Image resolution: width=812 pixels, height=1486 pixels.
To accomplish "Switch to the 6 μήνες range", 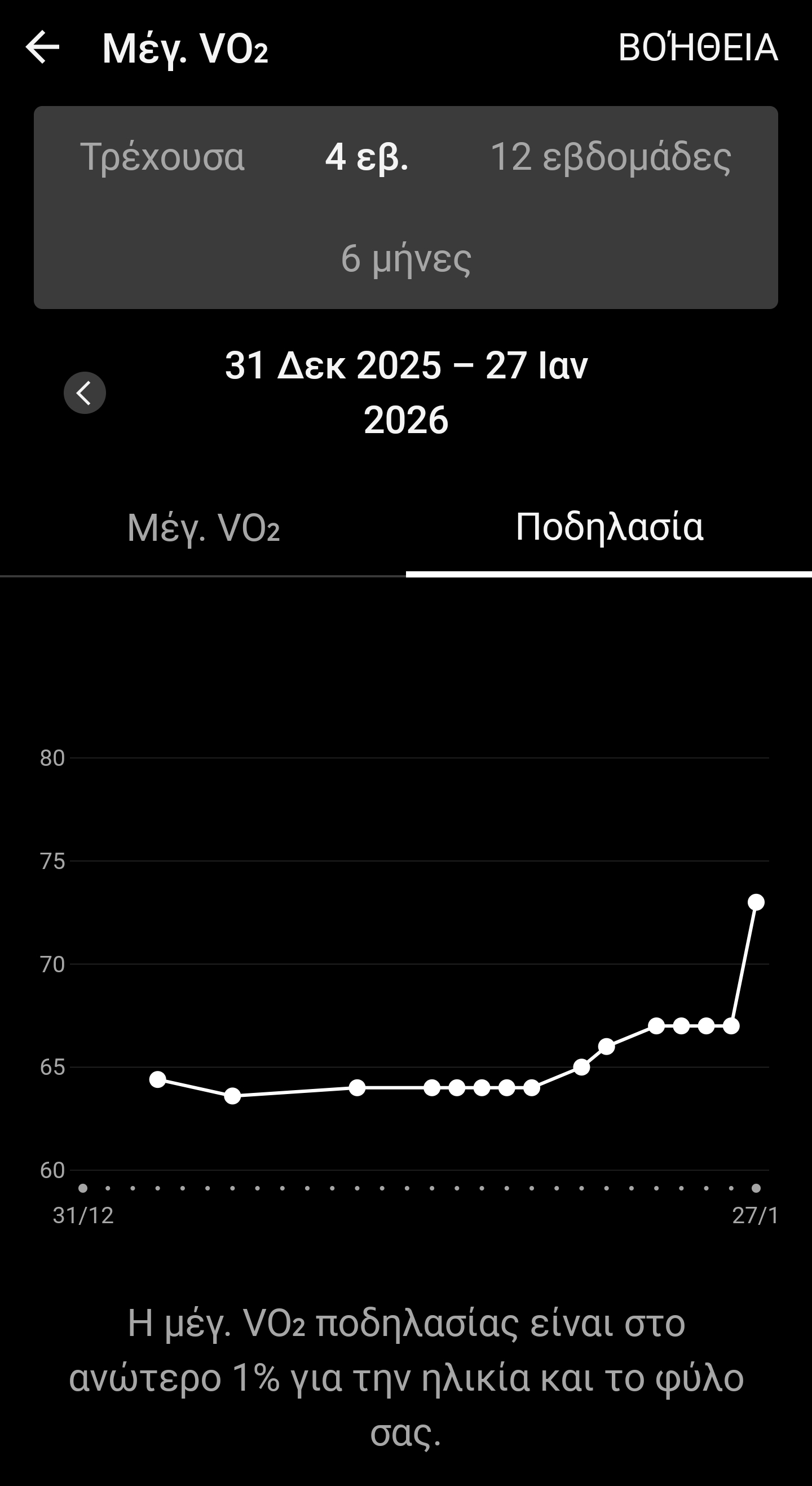I will pos(406,258).
